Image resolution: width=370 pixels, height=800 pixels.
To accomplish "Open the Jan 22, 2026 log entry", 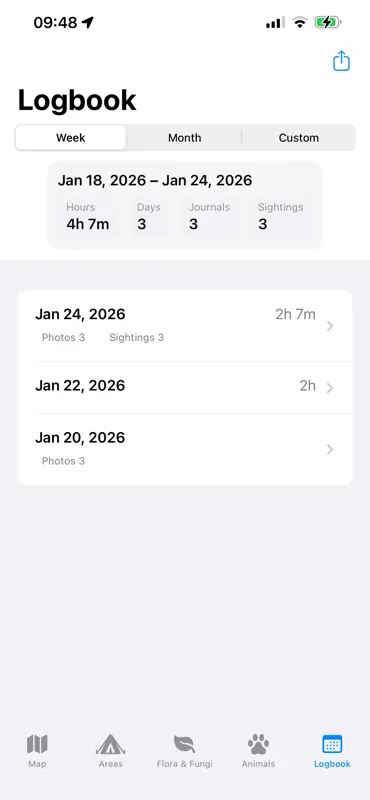I will [185, 387].
